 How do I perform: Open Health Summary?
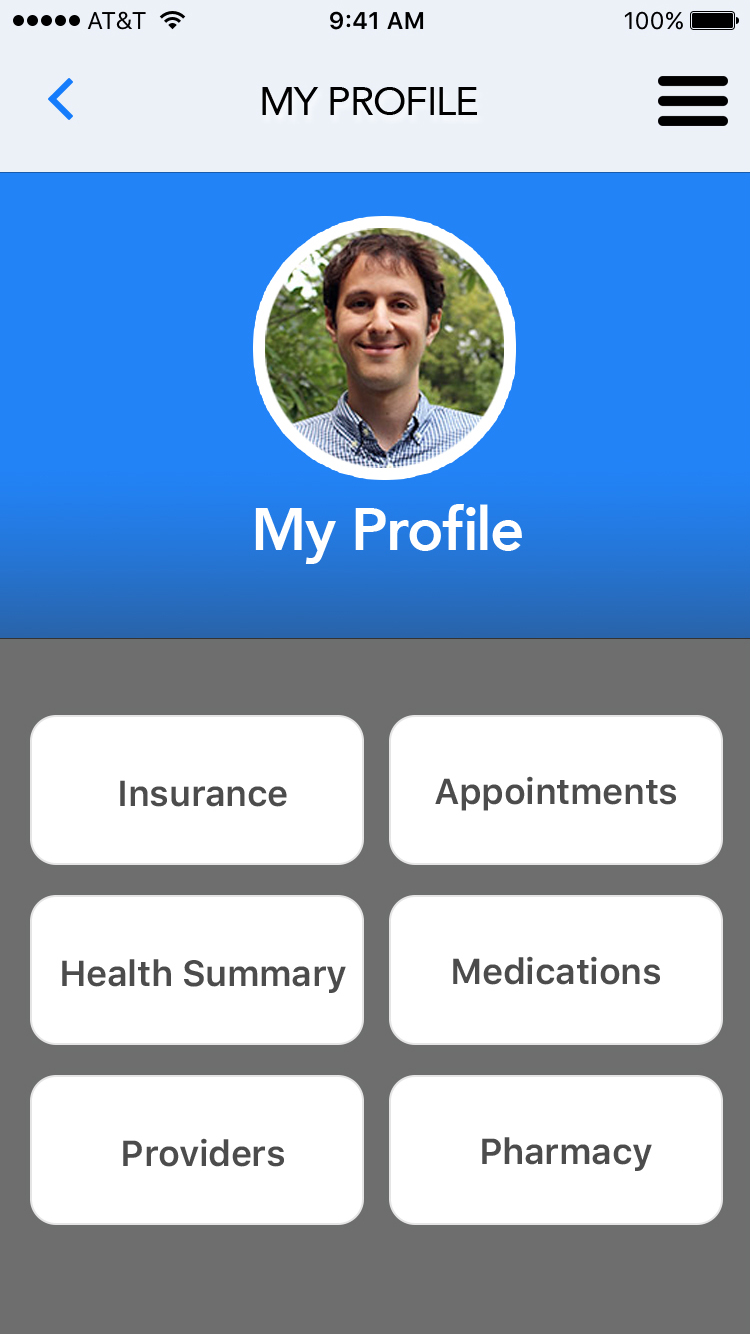[x=197, y=970]
